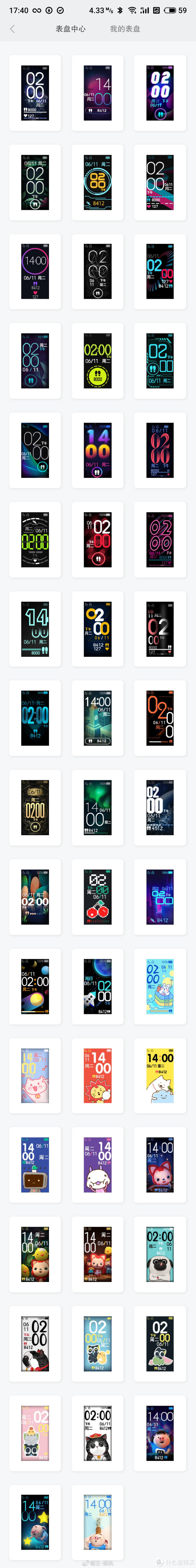196x1568 pixels.
Task: Open the neon yellow circle 02:00 watch face
Action: point(98,361)
